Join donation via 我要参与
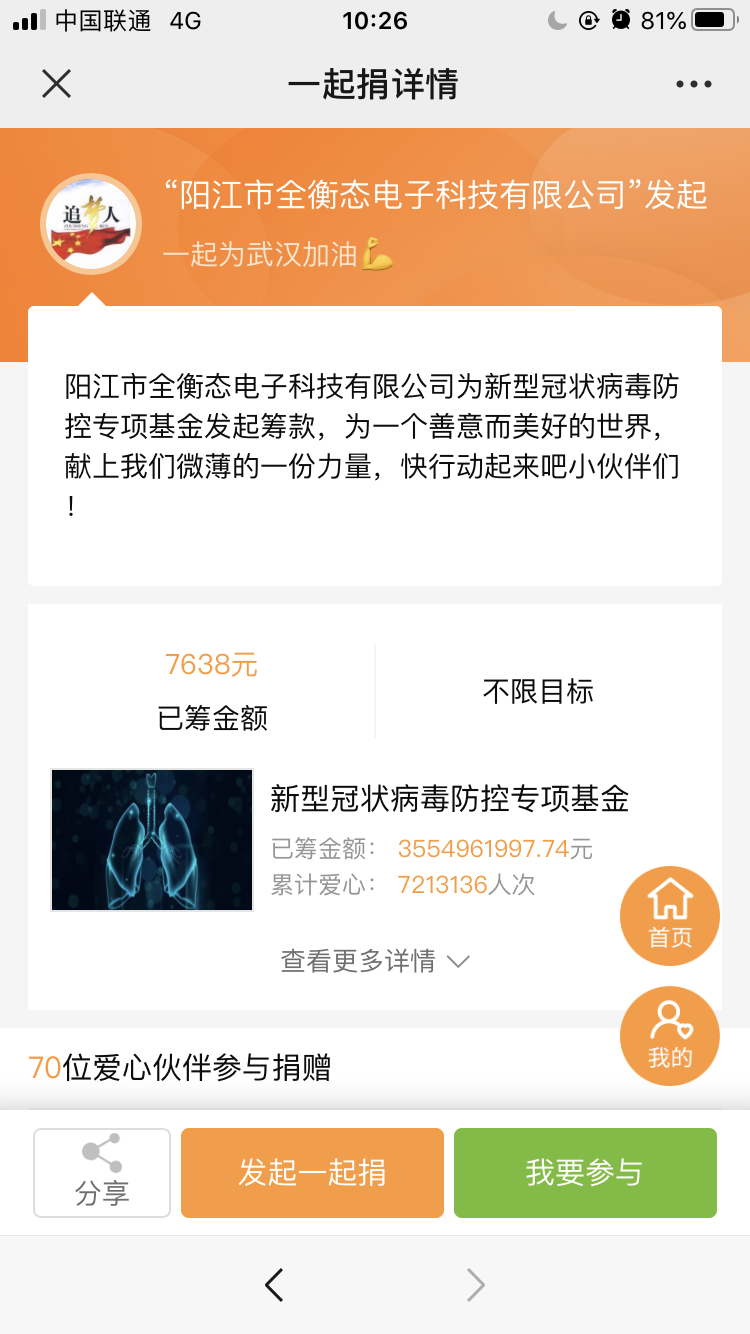 coord(585,1172)
